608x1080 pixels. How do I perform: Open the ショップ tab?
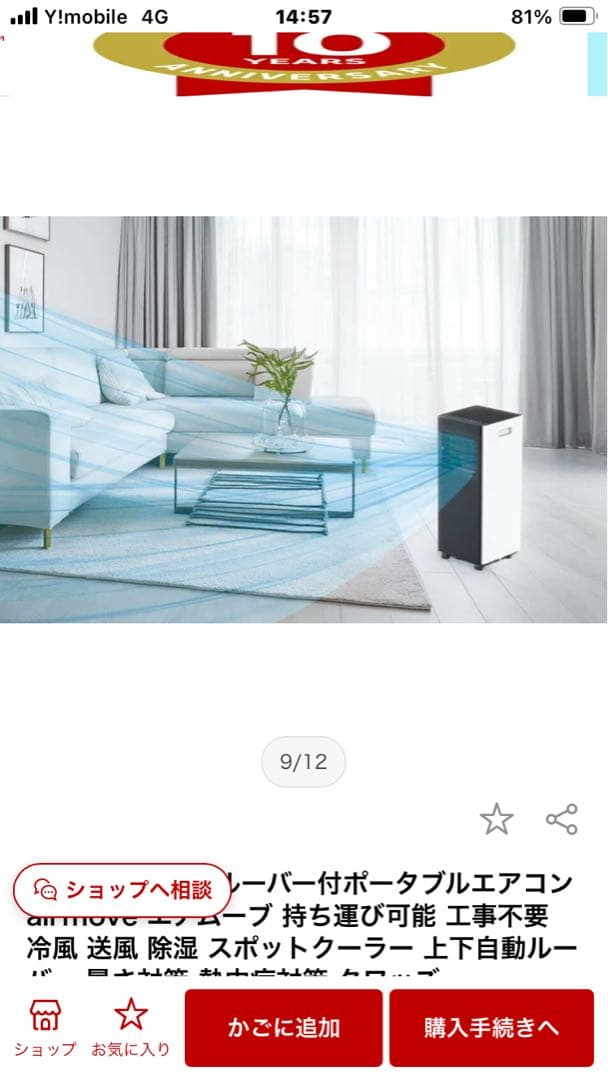pos(44,1028)
